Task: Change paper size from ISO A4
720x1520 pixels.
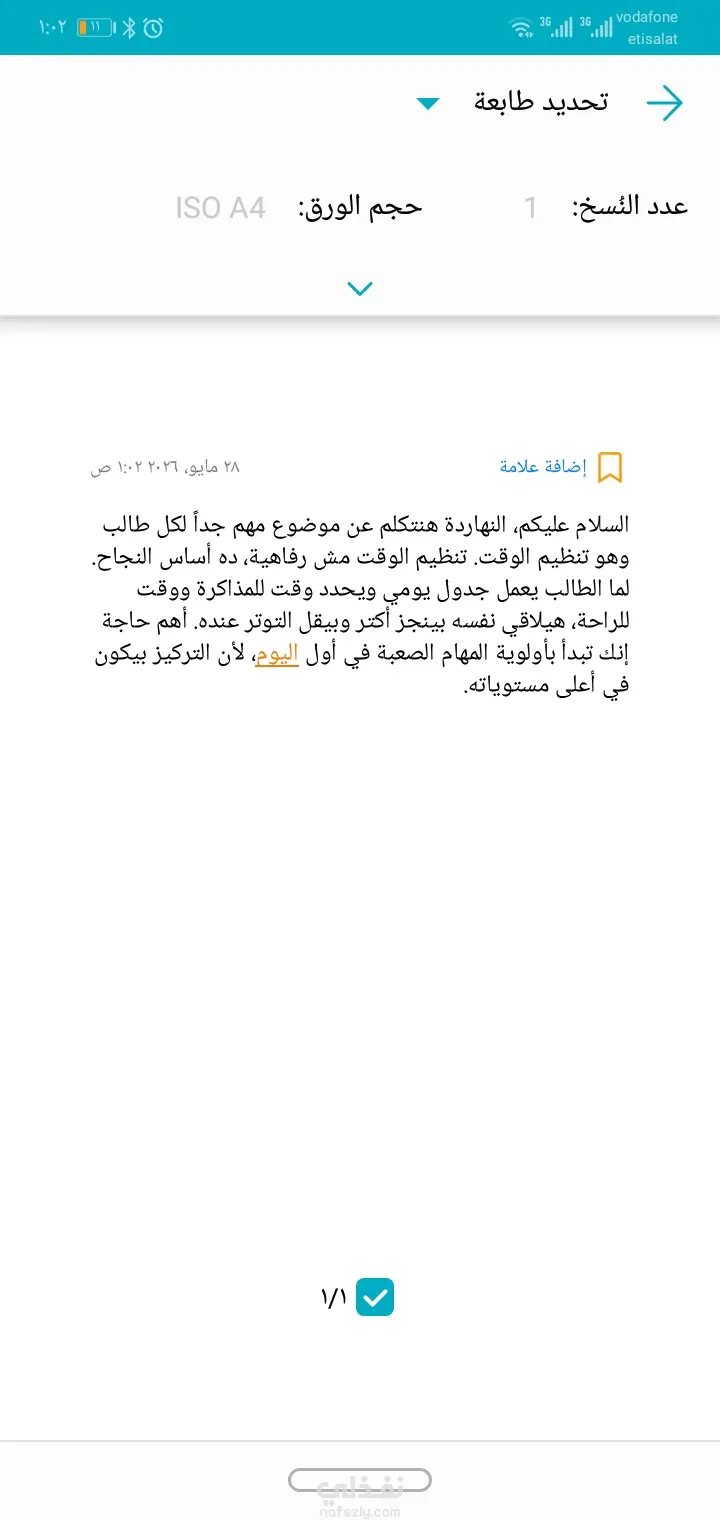Action: [x=221, y=208]
